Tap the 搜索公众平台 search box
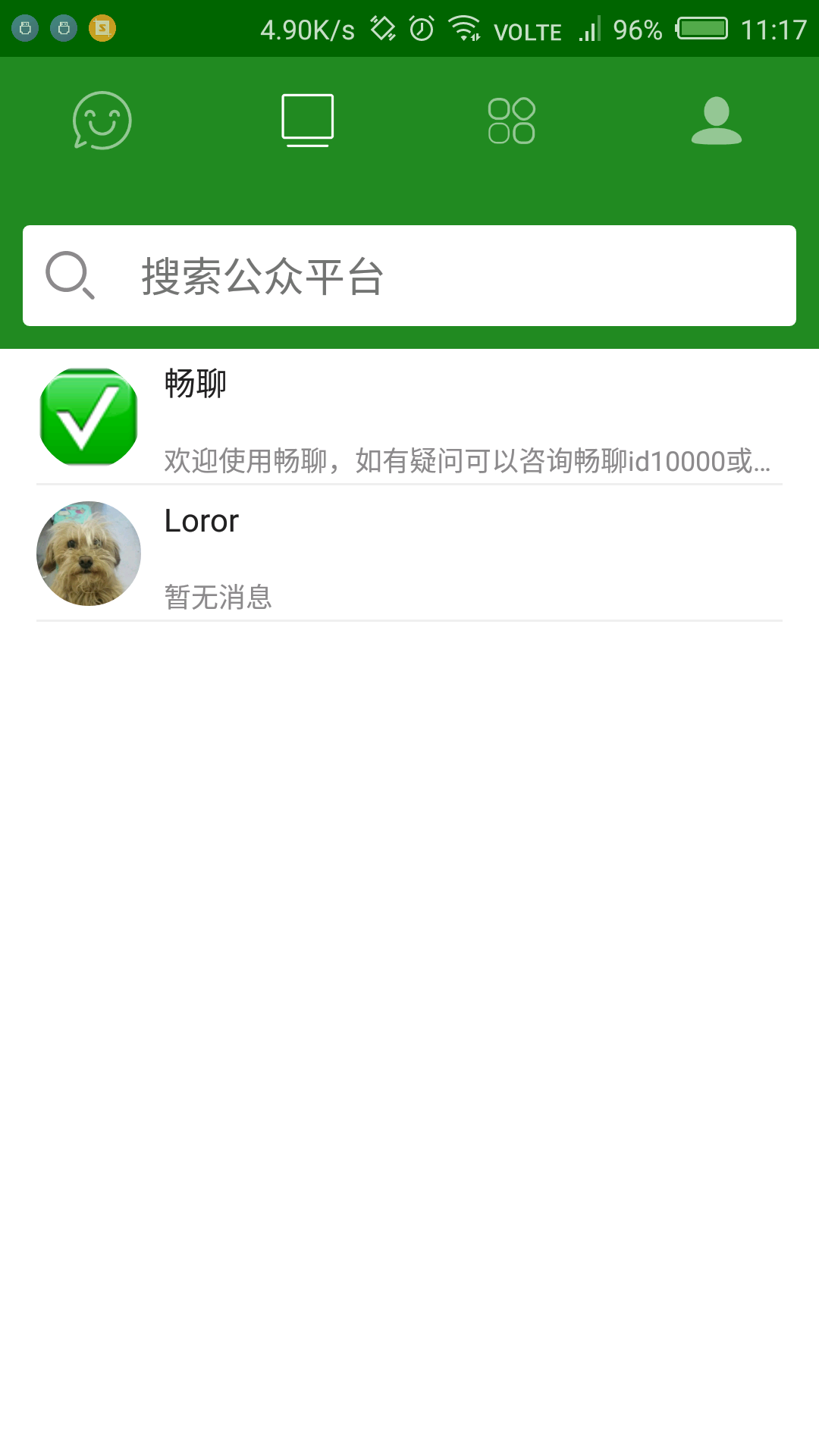Viewport: 819px width, 1456px height. pos(409,275)
